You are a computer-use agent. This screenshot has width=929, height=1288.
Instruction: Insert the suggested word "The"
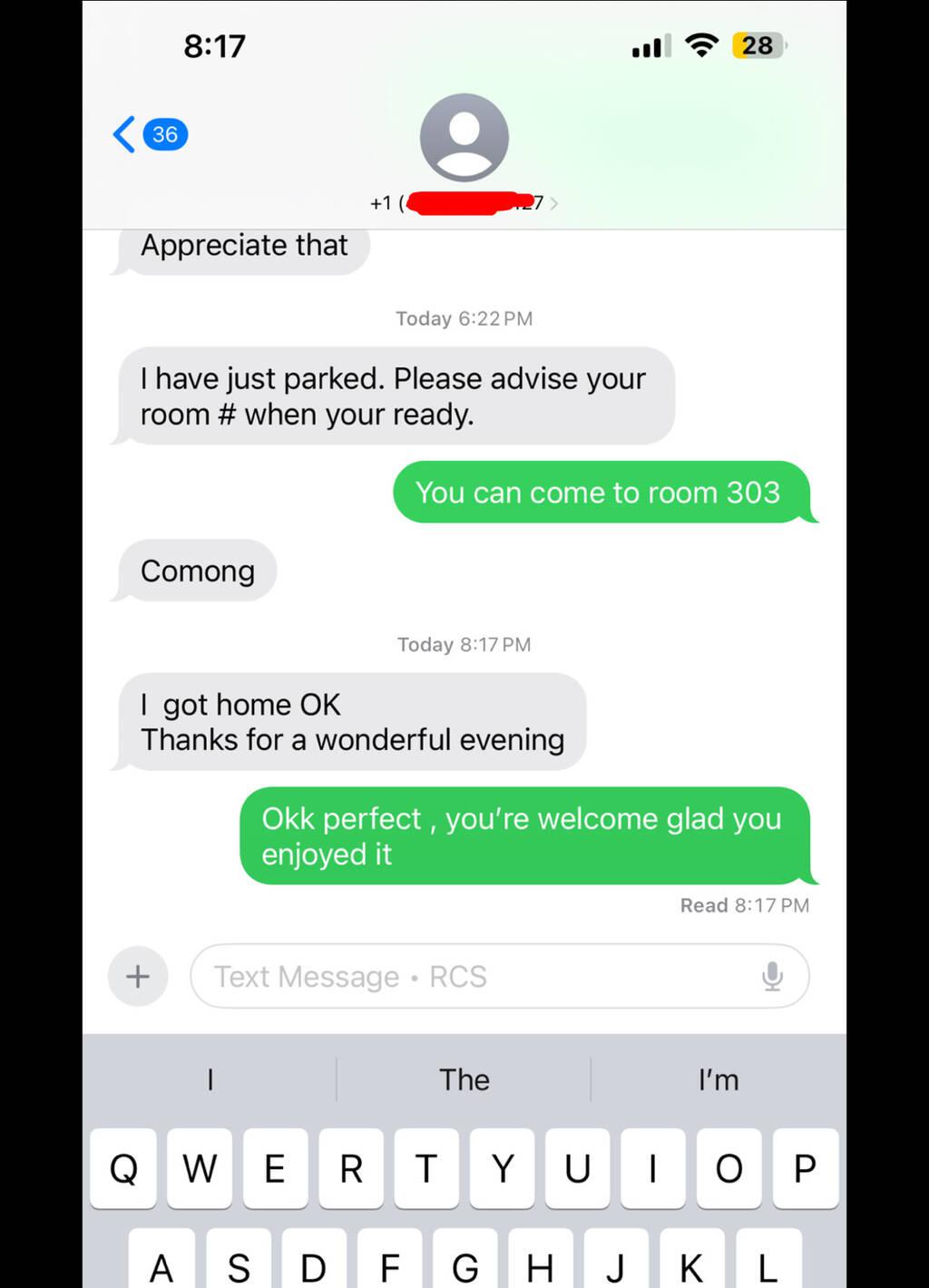(x=464, y=1079)
